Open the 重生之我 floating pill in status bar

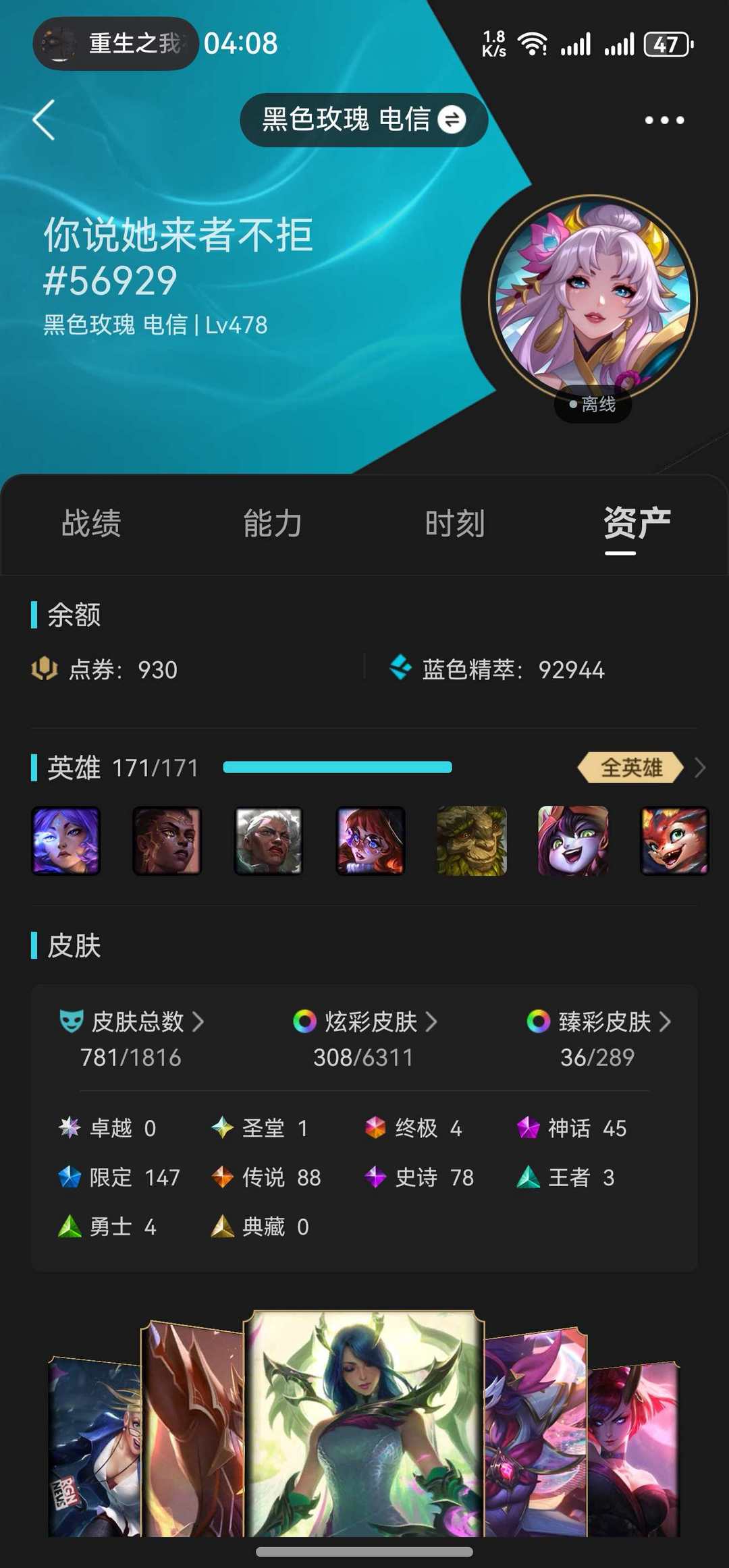coord(115,44)
